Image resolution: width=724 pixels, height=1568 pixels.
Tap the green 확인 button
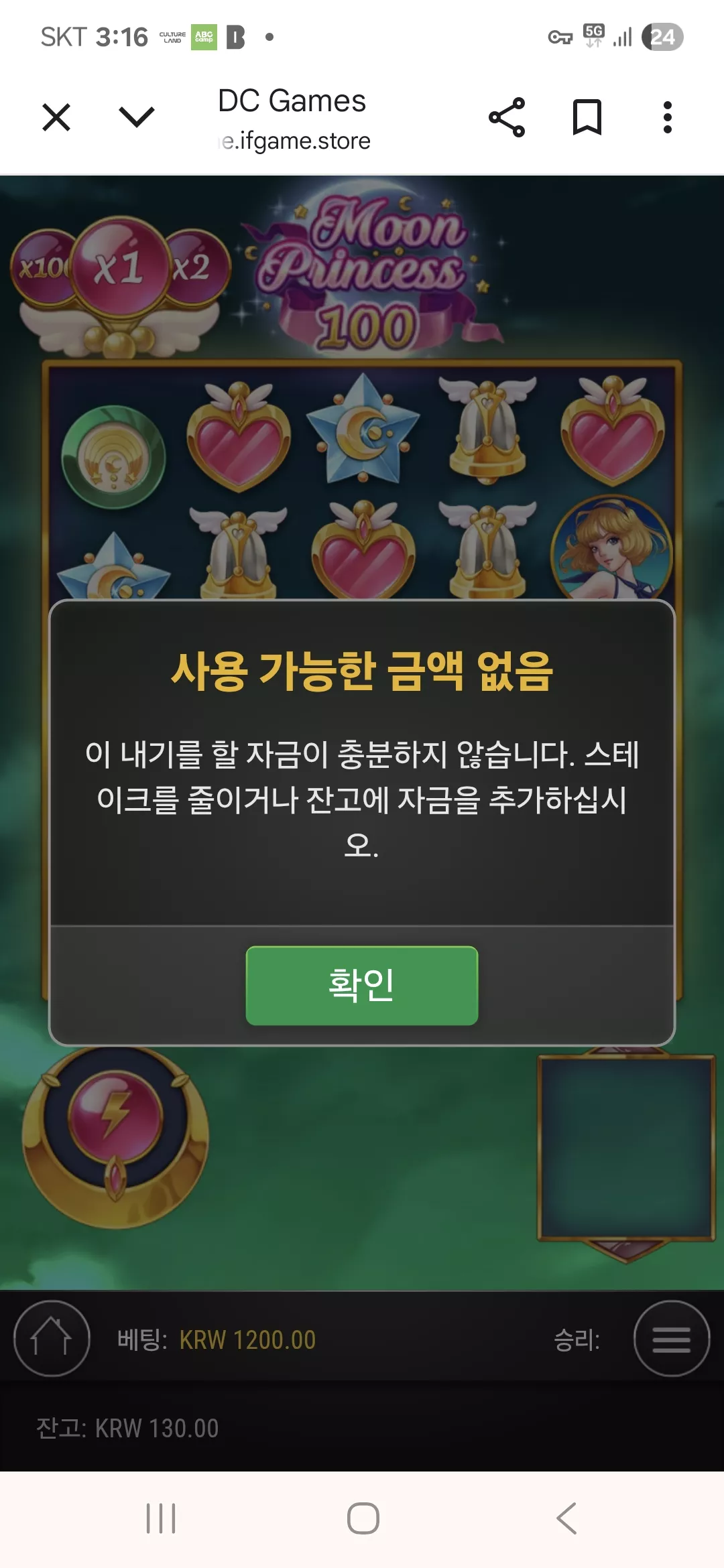pos(362,985)
